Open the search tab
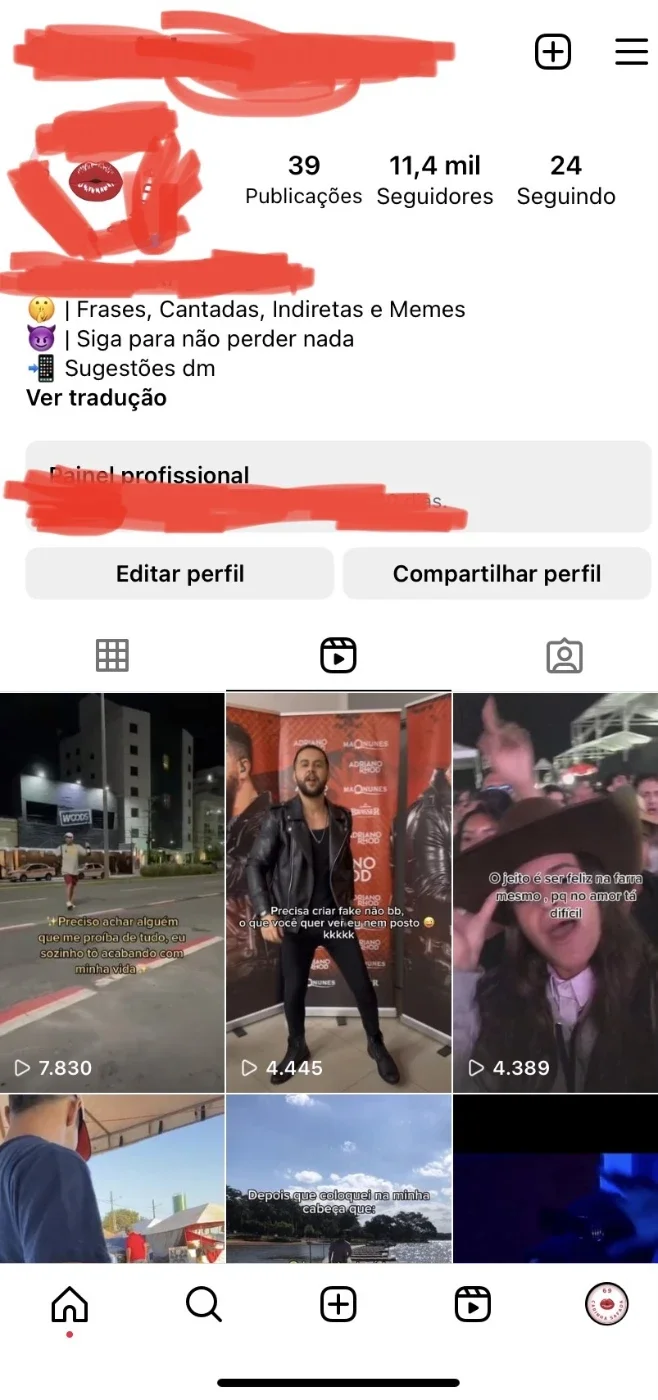This screenshot has height=1400, width=658. 204,1304
